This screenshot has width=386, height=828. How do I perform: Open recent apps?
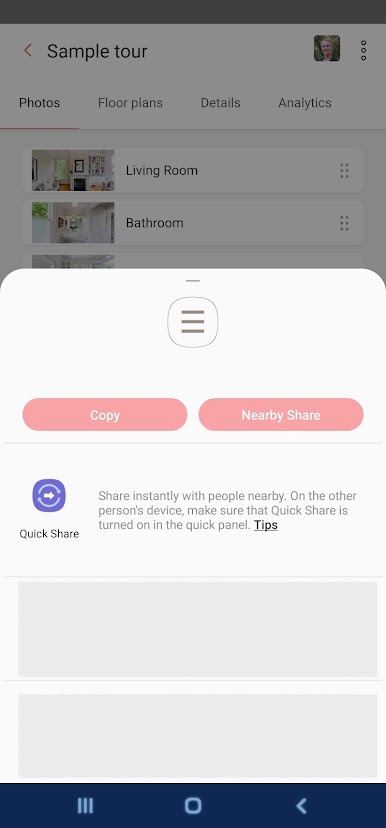[x=85, y=805]
